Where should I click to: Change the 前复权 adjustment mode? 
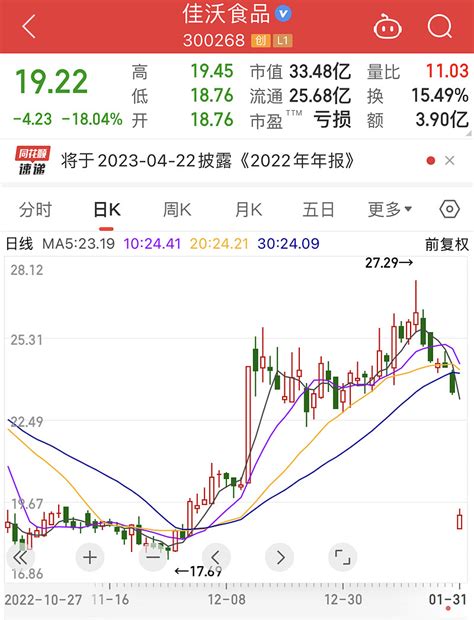(x=447, y=244)
